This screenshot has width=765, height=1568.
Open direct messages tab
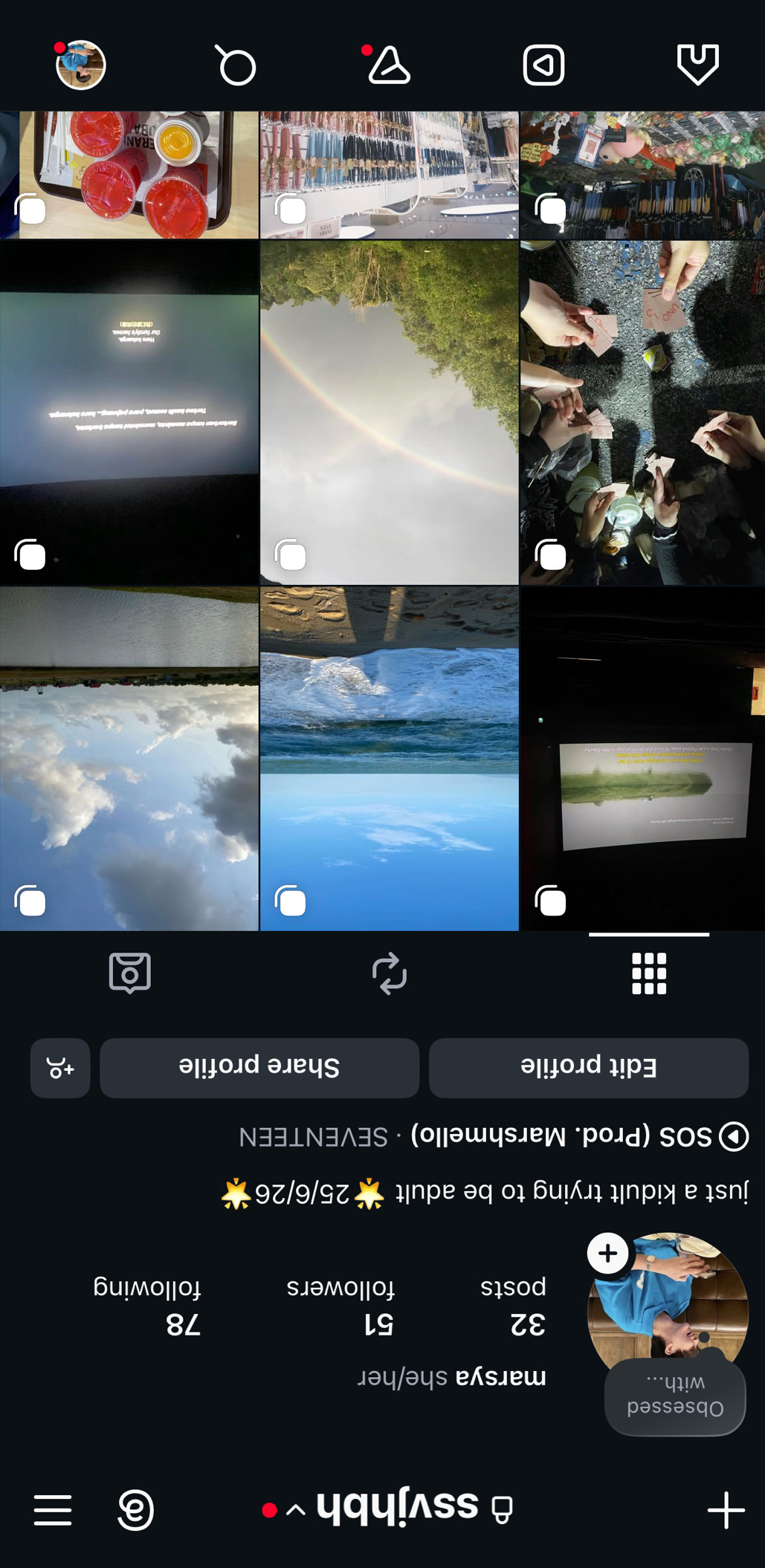coord(389,65)
